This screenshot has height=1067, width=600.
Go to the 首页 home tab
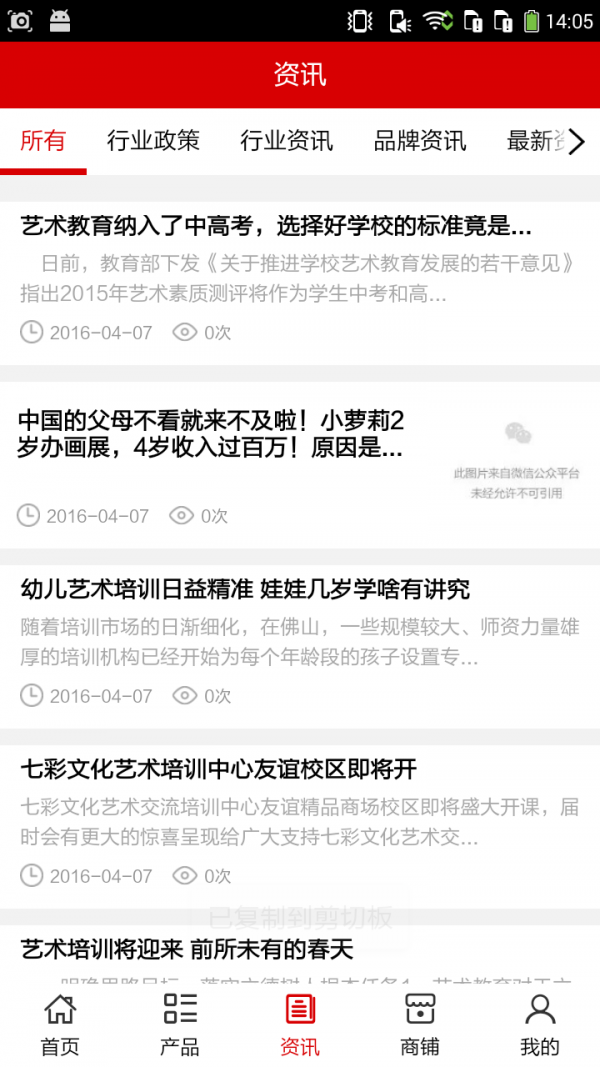click(x=60, y=1025)
